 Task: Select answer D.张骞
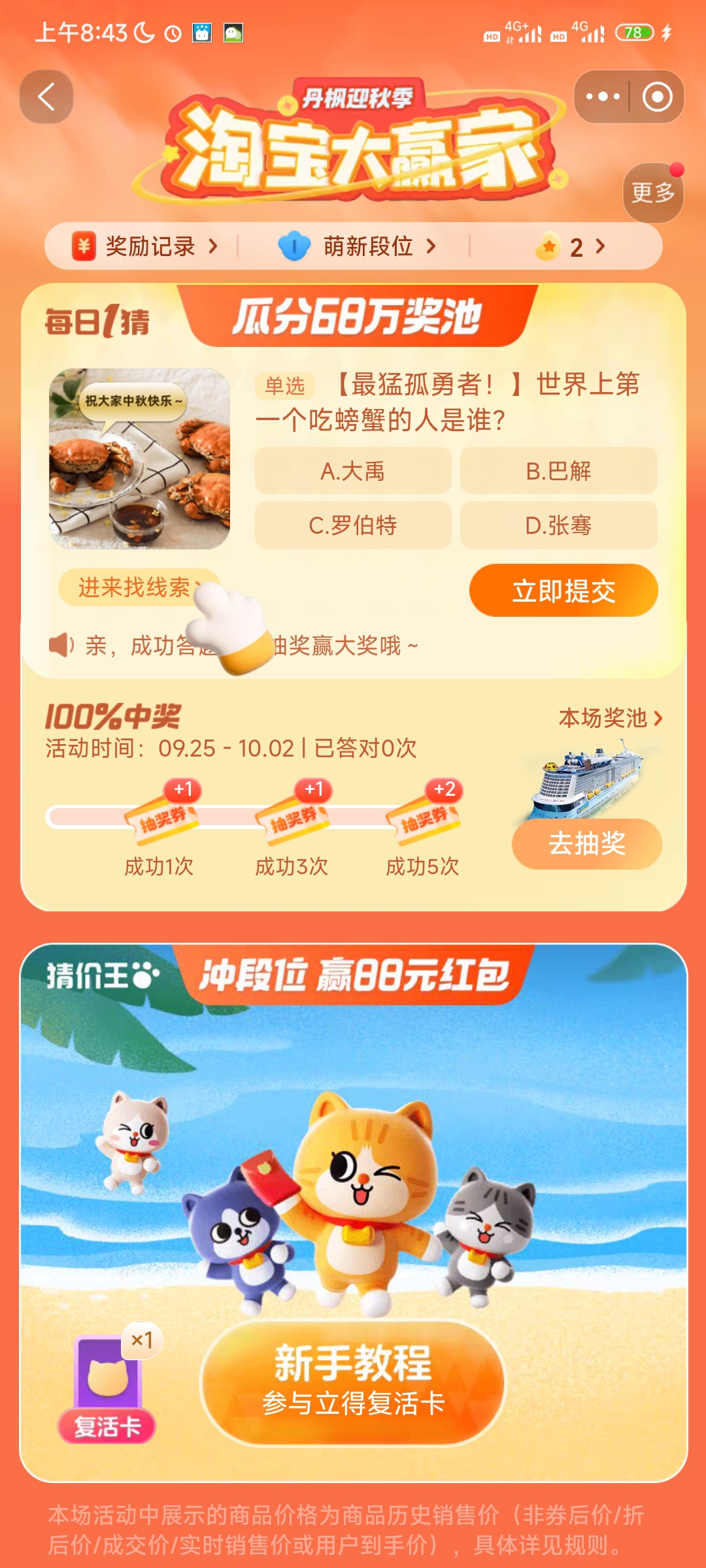coord(558,525)
